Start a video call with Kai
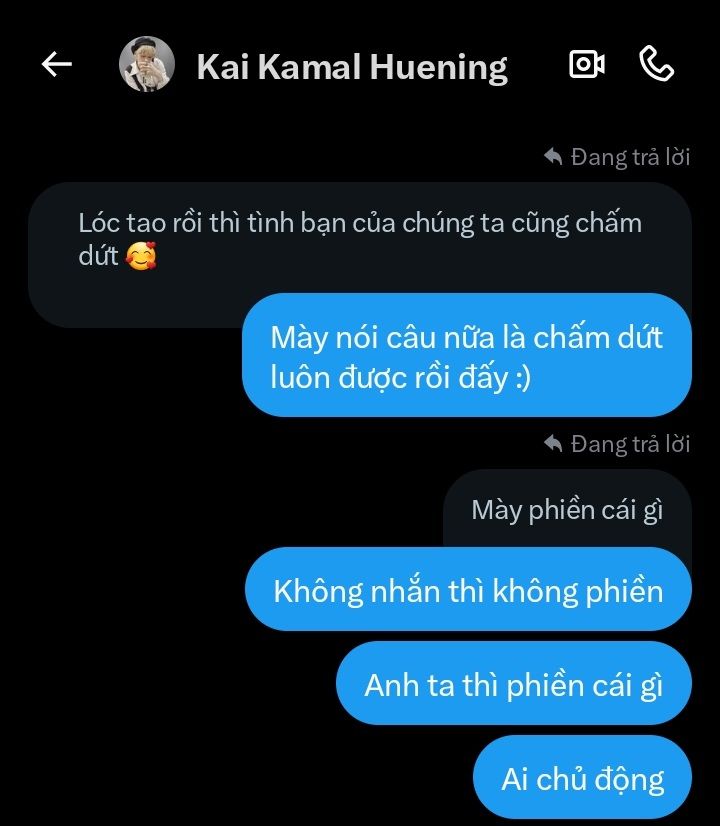The image size is (720, 826). [587, 65]
